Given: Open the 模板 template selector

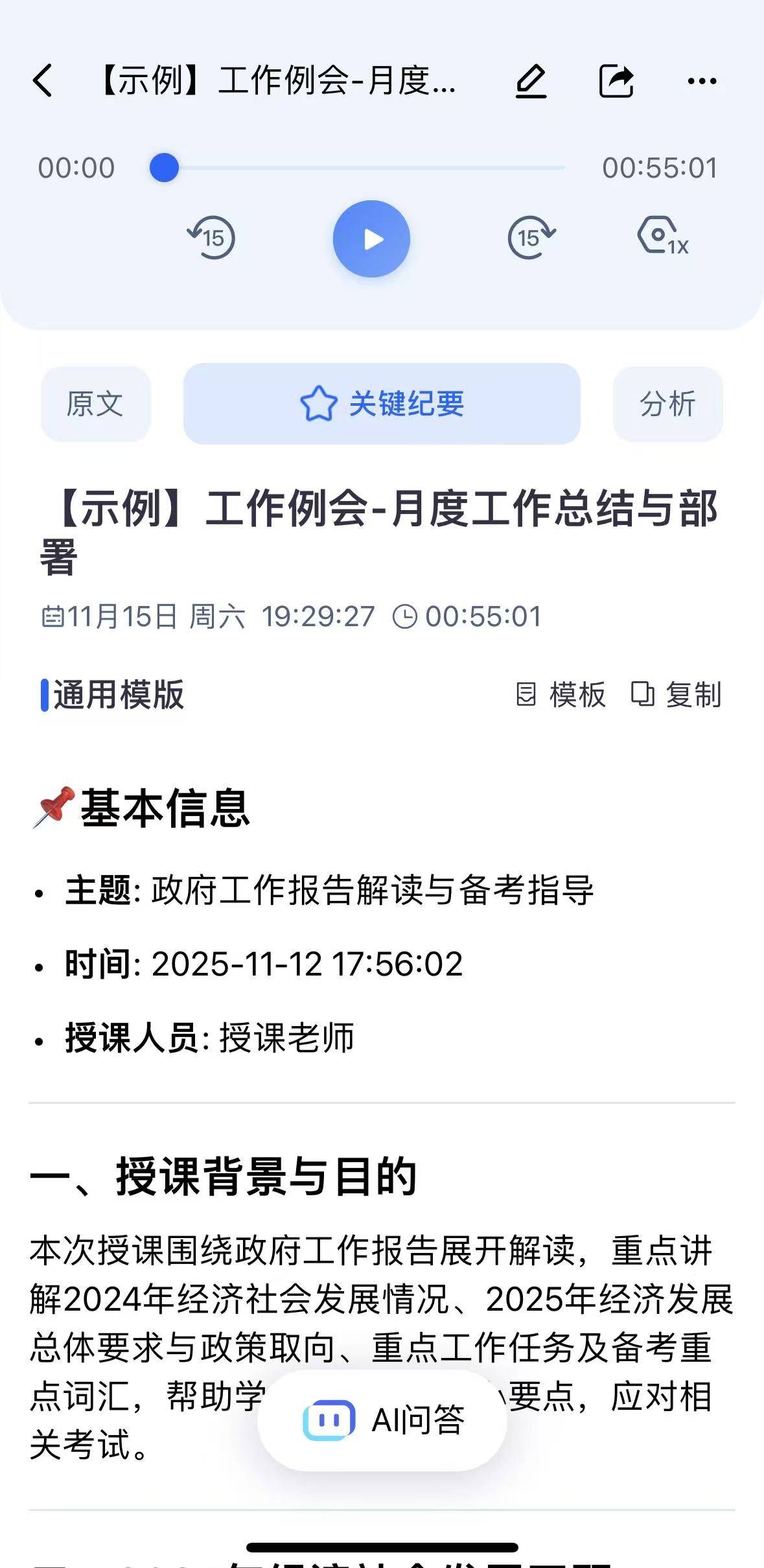Looking at the screenshot, I should point(561,695).
